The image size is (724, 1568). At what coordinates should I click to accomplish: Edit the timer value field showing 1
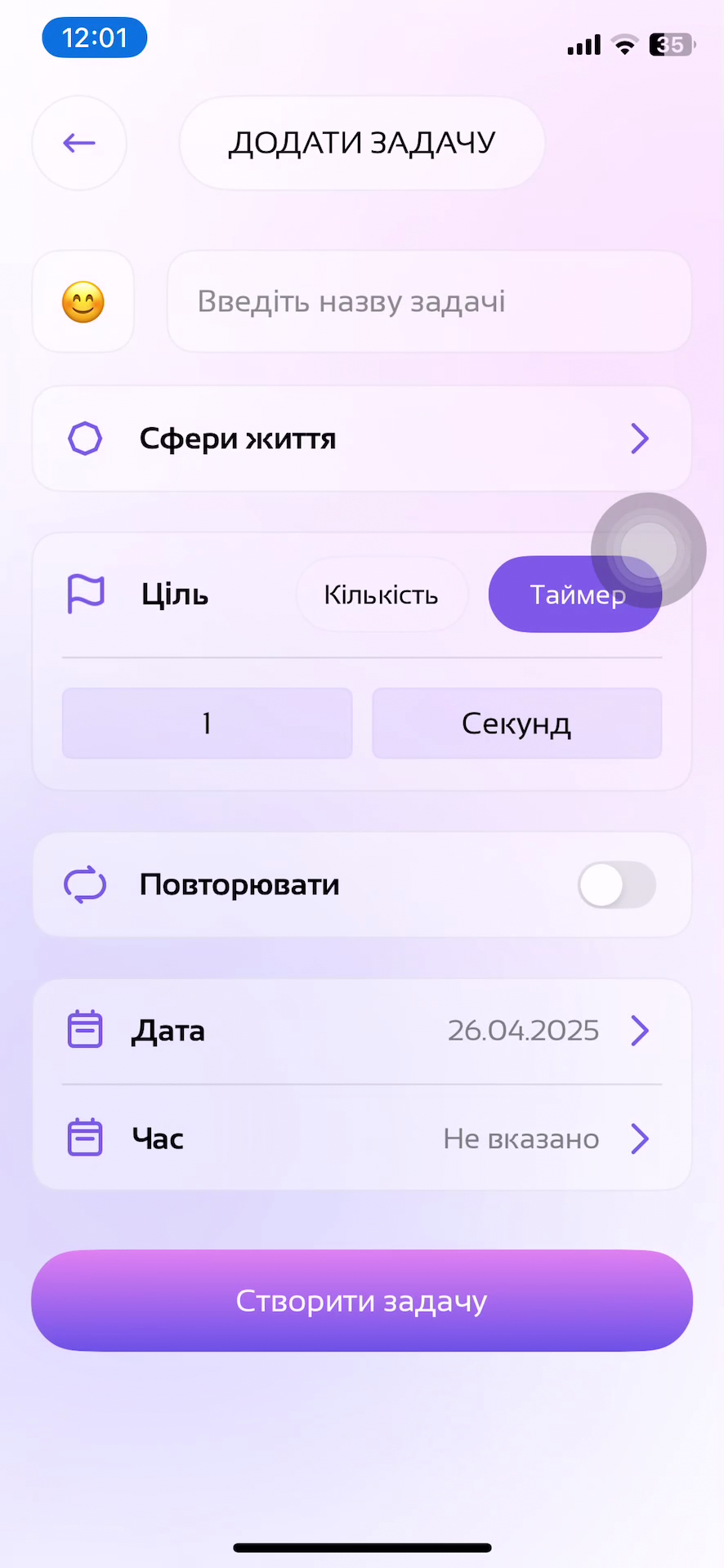208,724
